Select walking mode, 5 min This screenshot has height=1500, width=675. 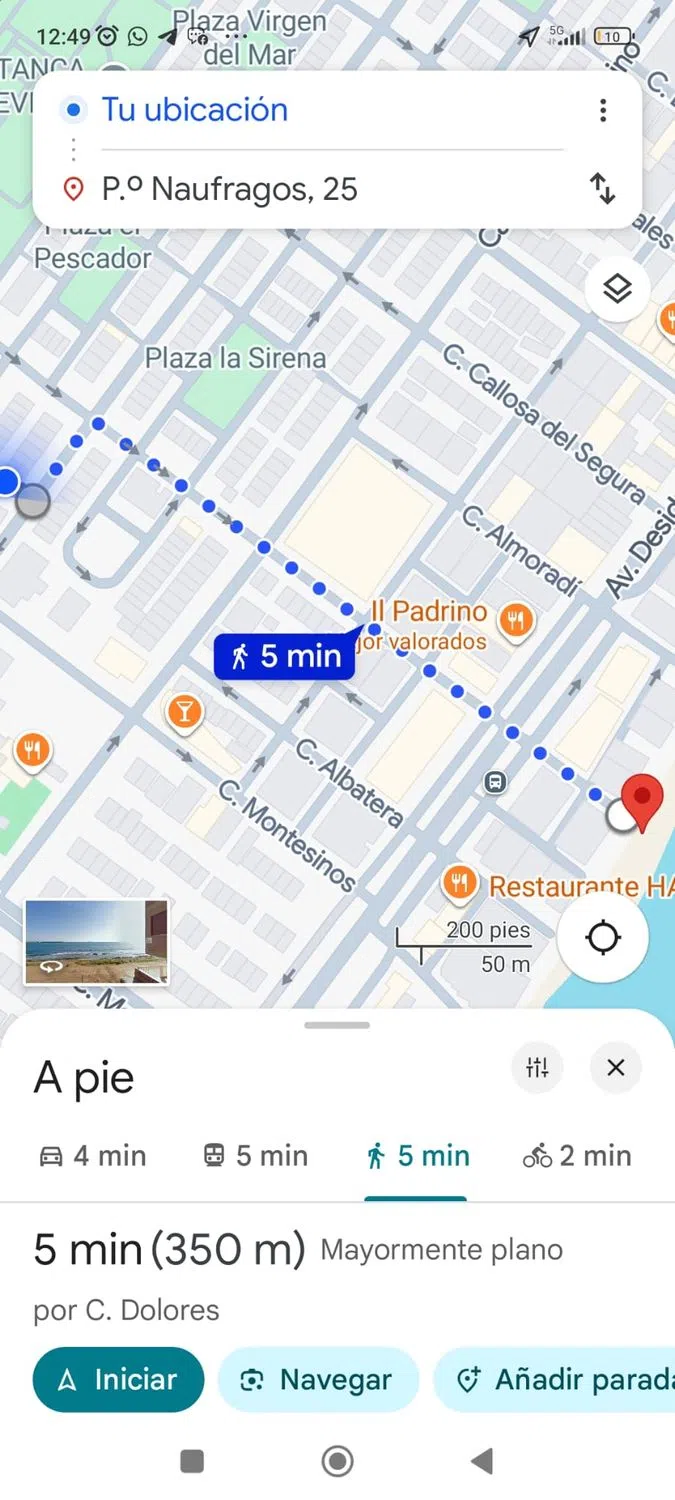click(x=417, y=1156)
